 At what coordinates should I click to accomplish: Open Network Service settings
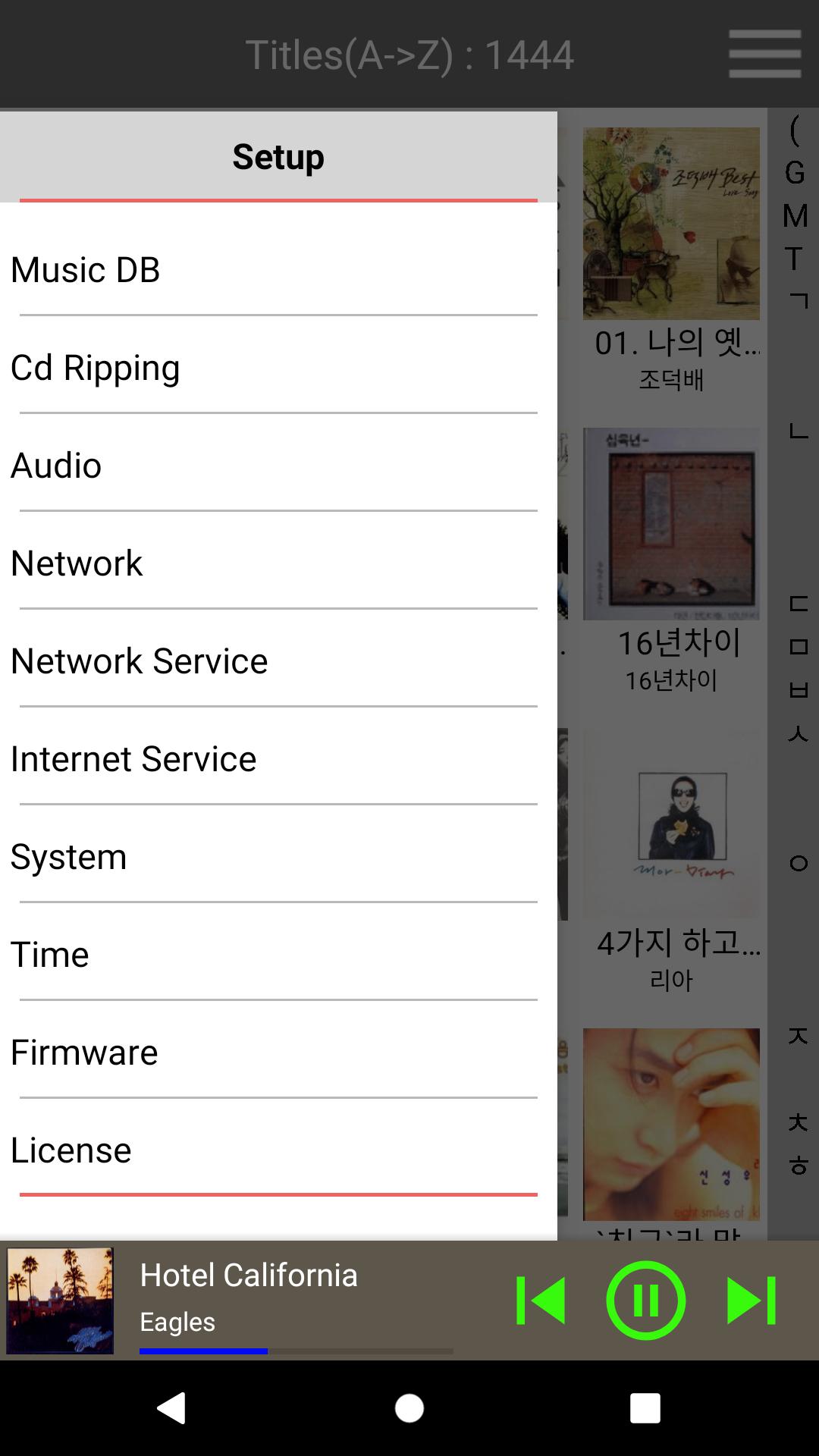coord(278,661)
